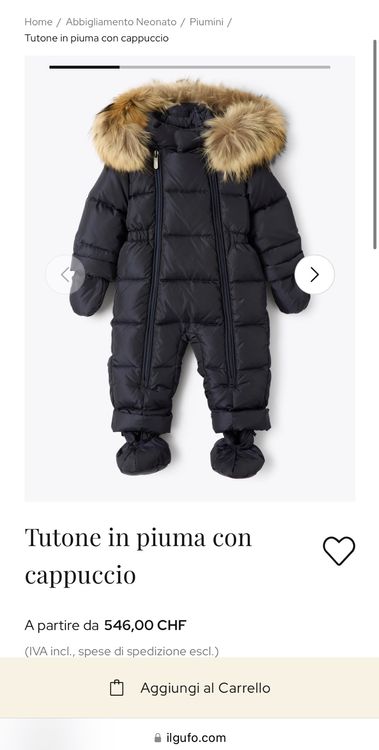Tap the ilgufo.com address bar
The height and width of the screenshot is (750, 379).
click(x=190, y=738)
